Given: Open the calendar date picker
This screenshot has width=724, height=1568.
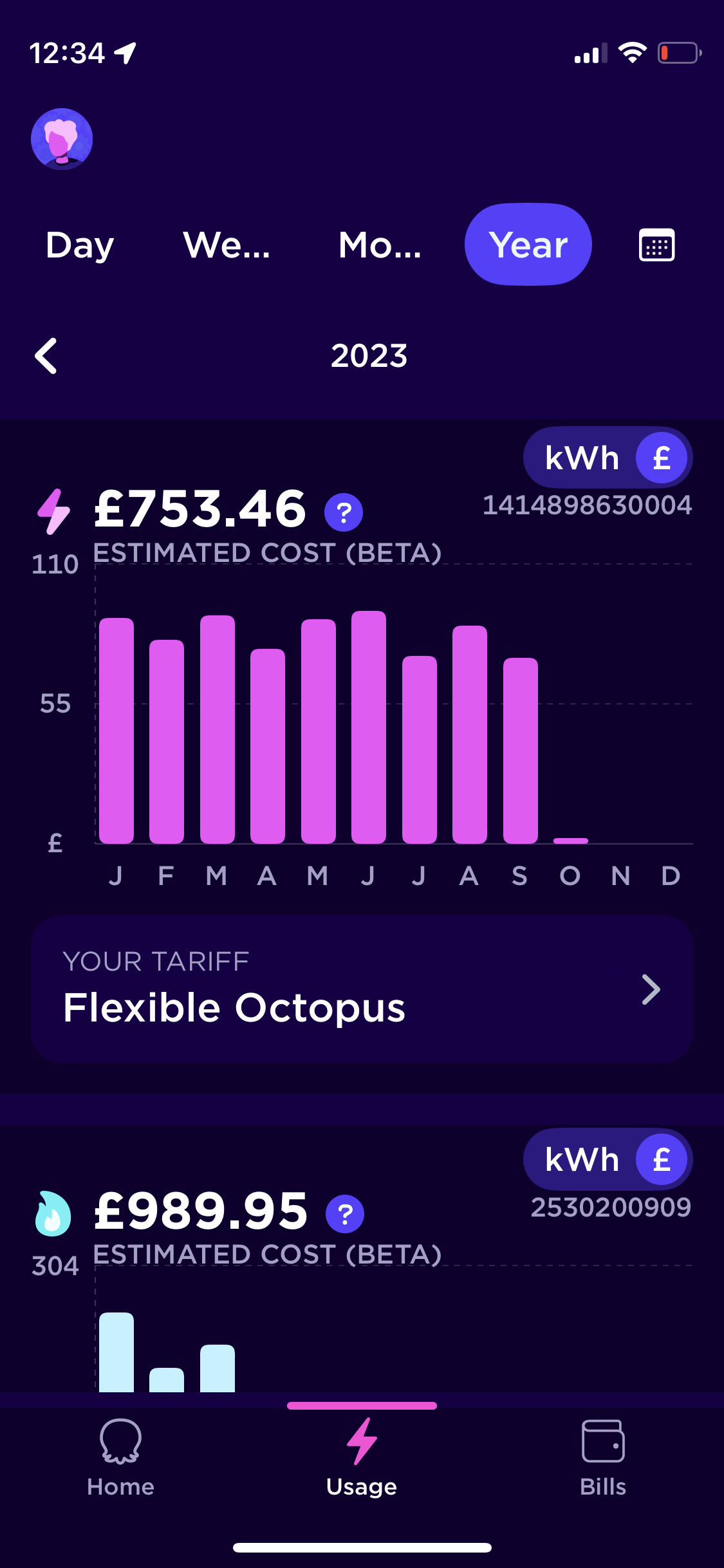Looking at the screenshot, I should [x=656, y=245].
